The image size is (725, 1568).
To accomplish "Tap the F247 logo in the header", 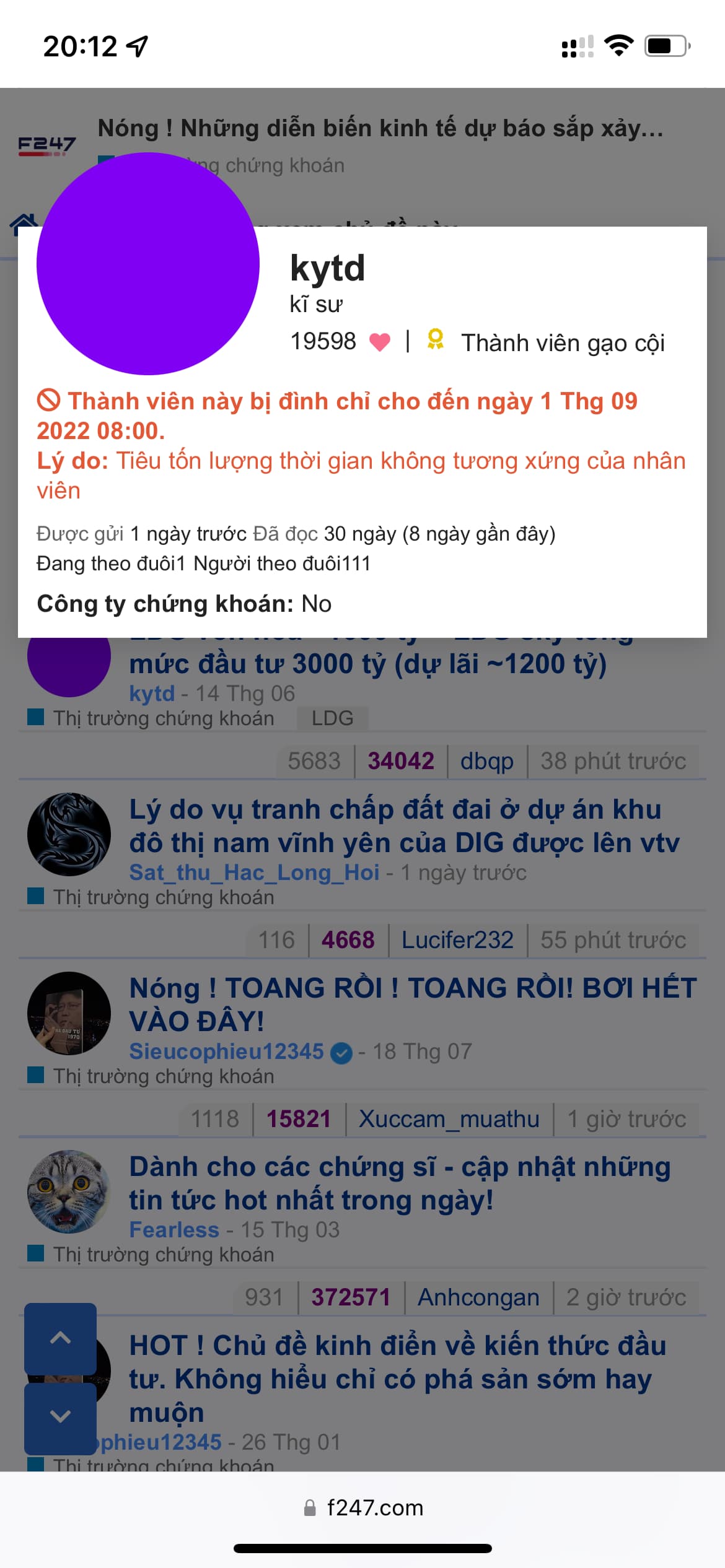I will pyautogui.click(x=46, y=146).
